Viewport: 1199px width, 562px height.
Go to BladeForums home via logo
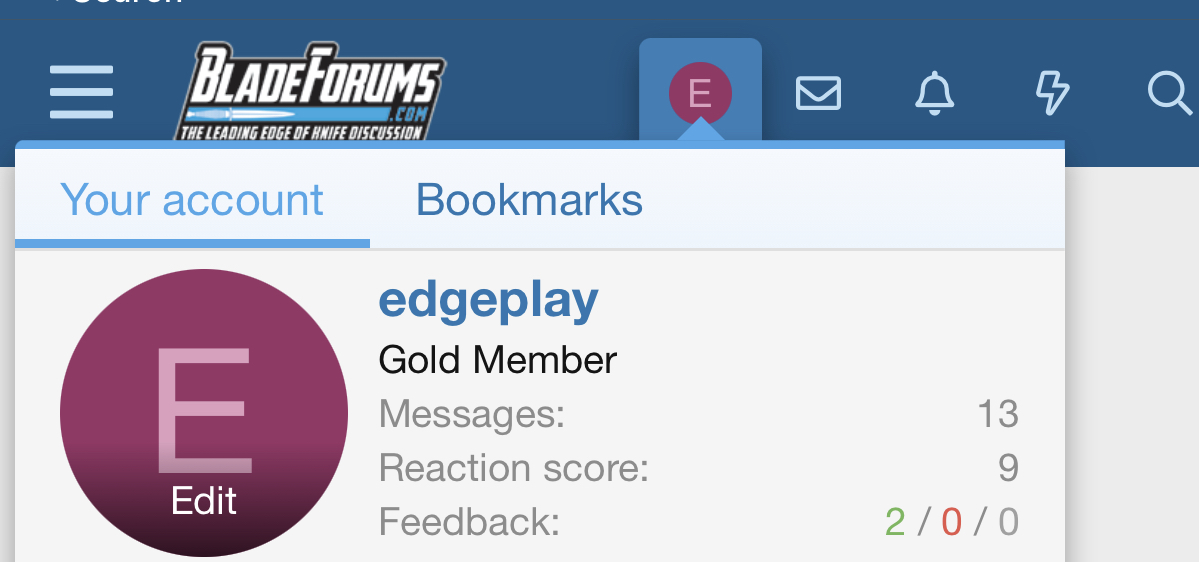click(x=310, y=92)
